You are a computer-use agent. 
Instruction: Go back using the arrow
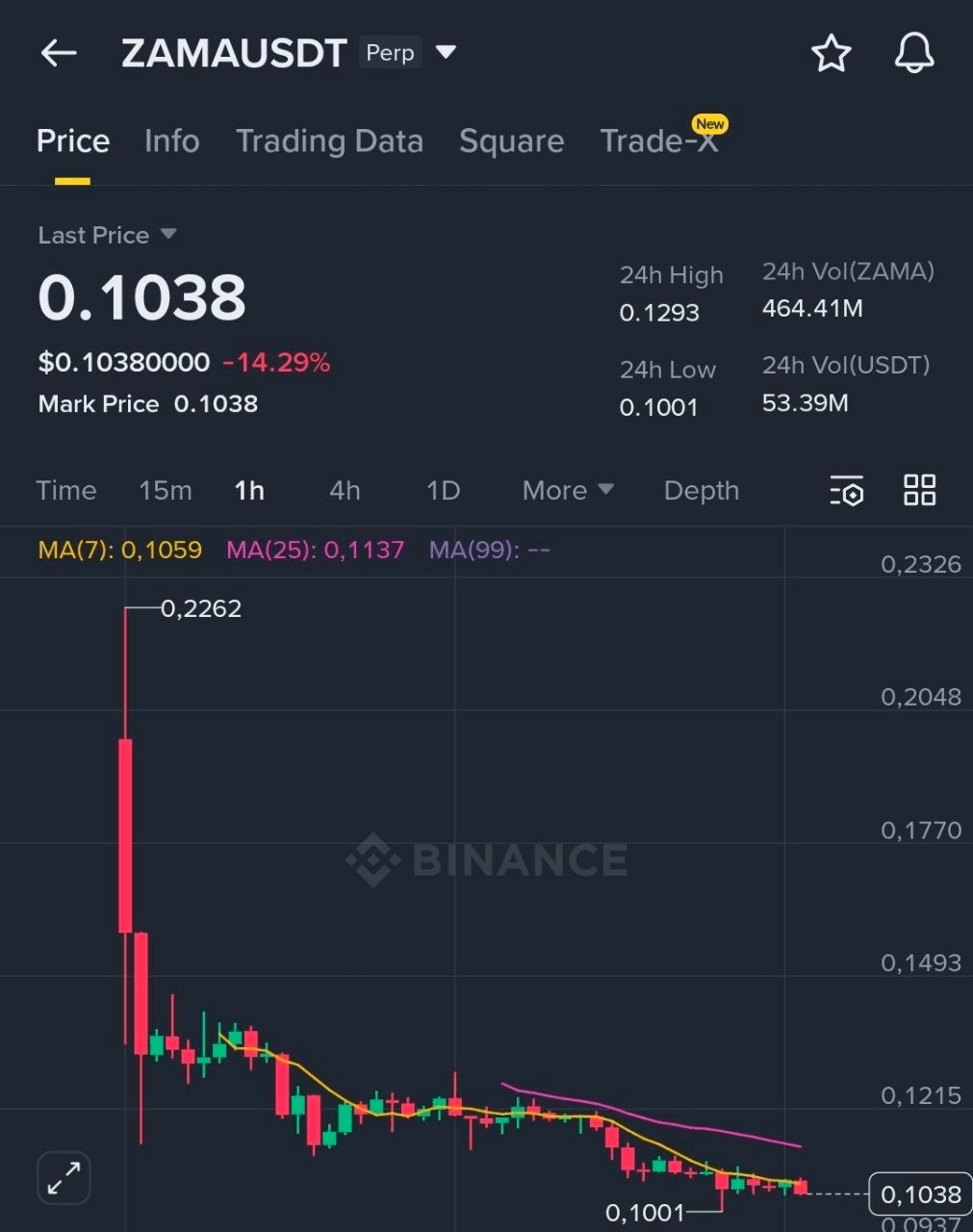[59, 53]
